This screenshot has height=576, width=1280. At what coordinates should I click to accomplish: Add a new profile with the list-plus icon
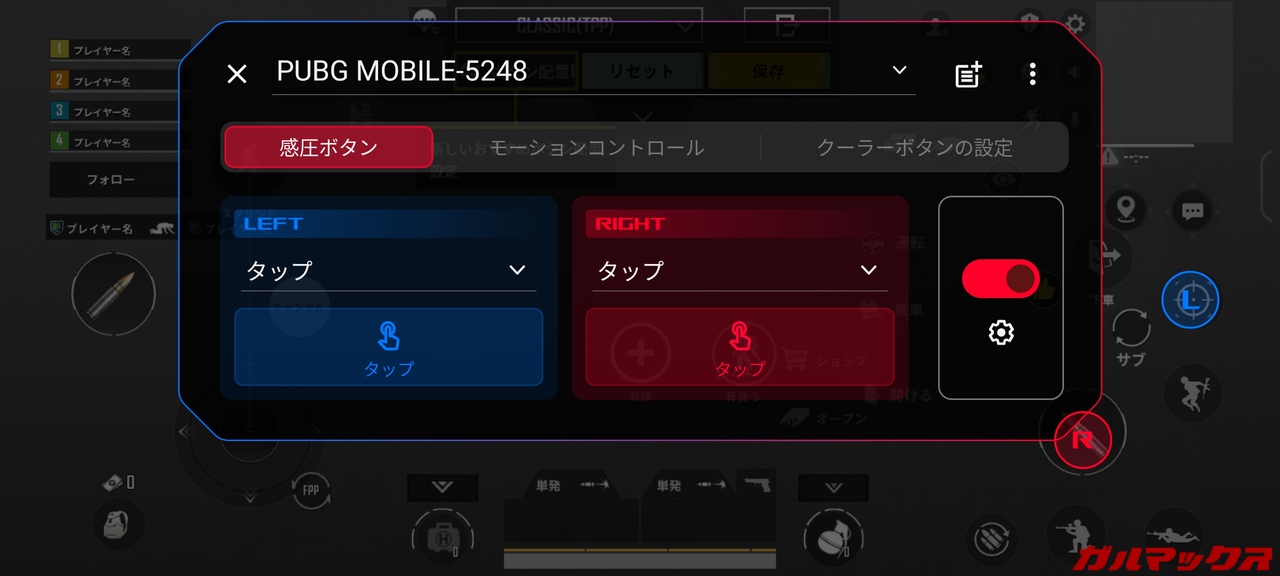point(968,75)
